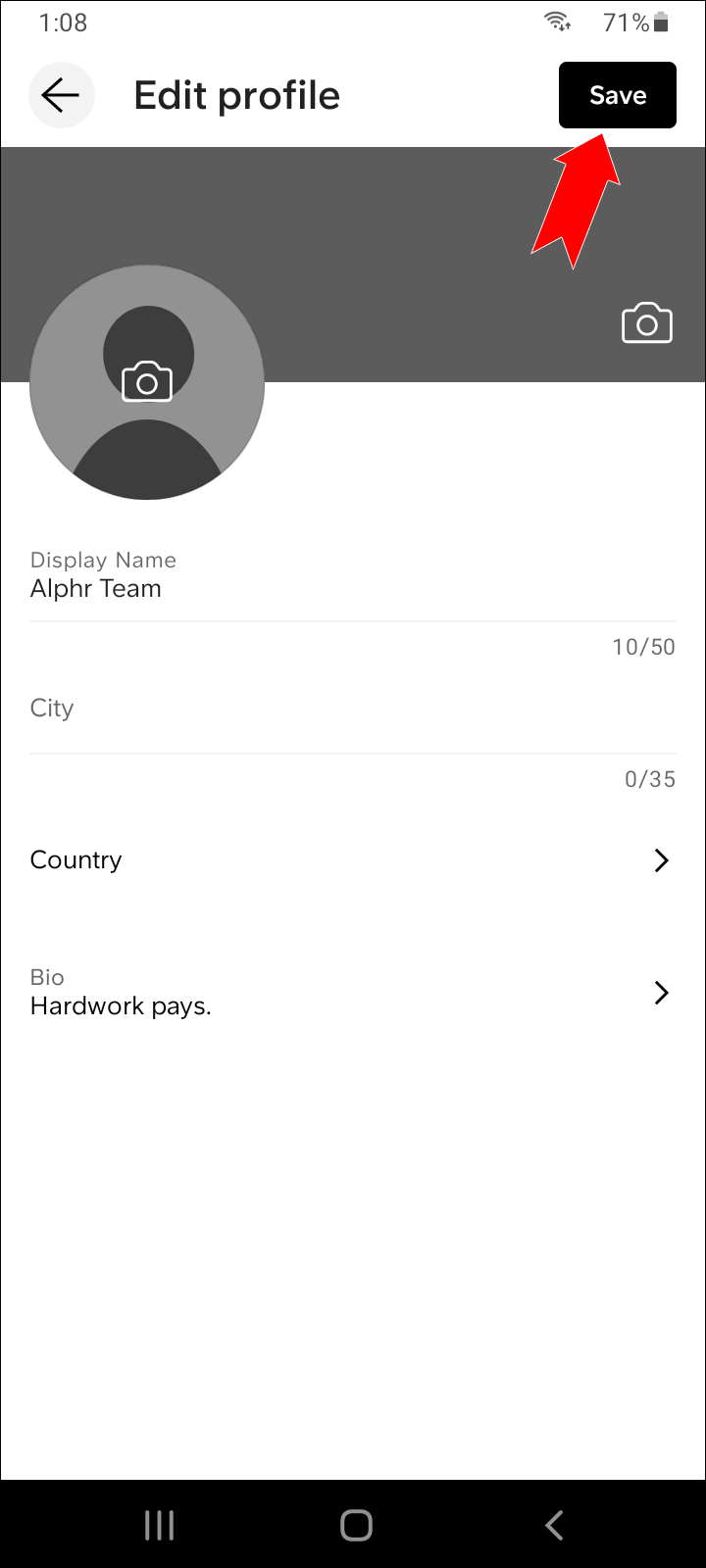Go back from Edit profile
The image size is (706, 1568).
point(61,95)
